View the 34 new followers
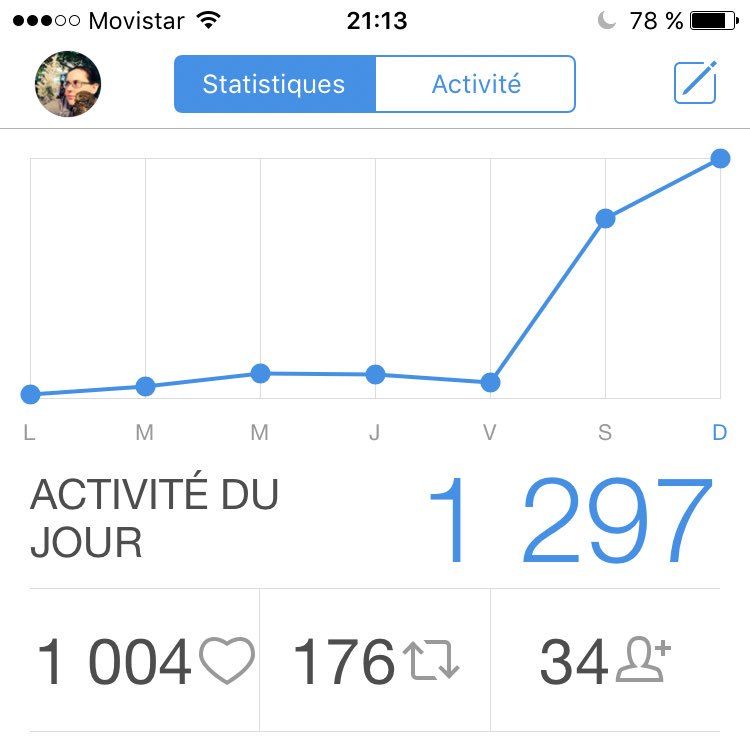The width and height of the screenshot is (750, 739). (605, 661)
